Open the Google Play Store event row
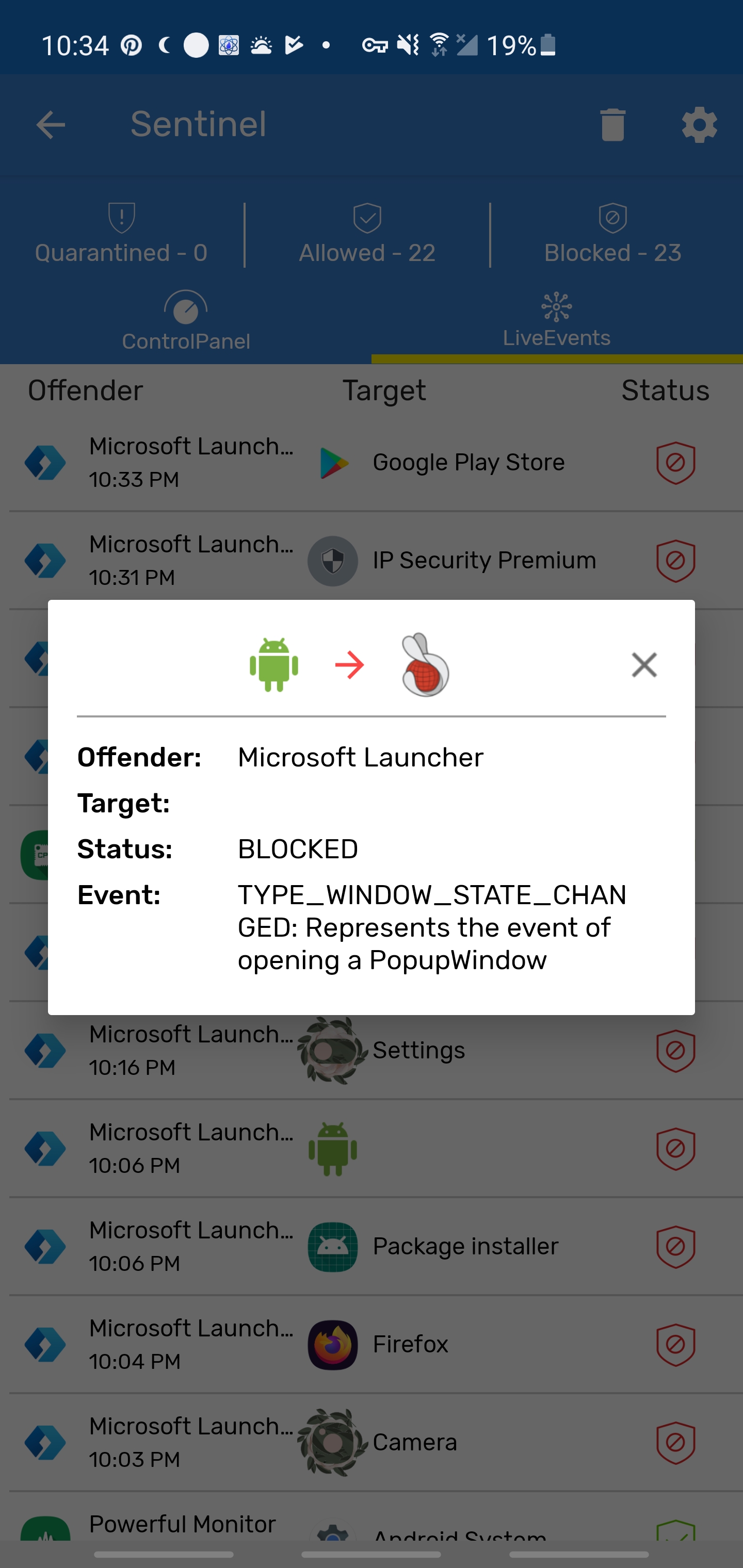The width and height of the screenshot is (743, 1568). [372, 463]
